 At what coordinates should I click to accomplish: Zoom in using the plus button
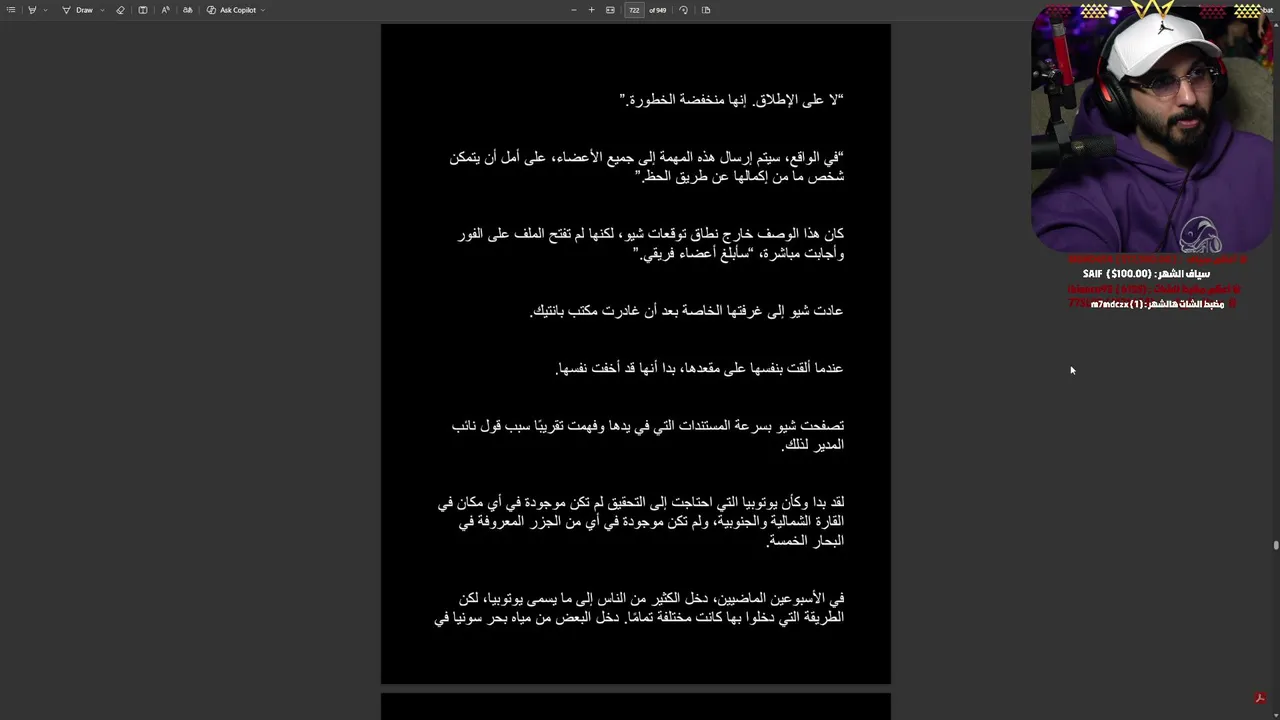click(x=591, y=10)
